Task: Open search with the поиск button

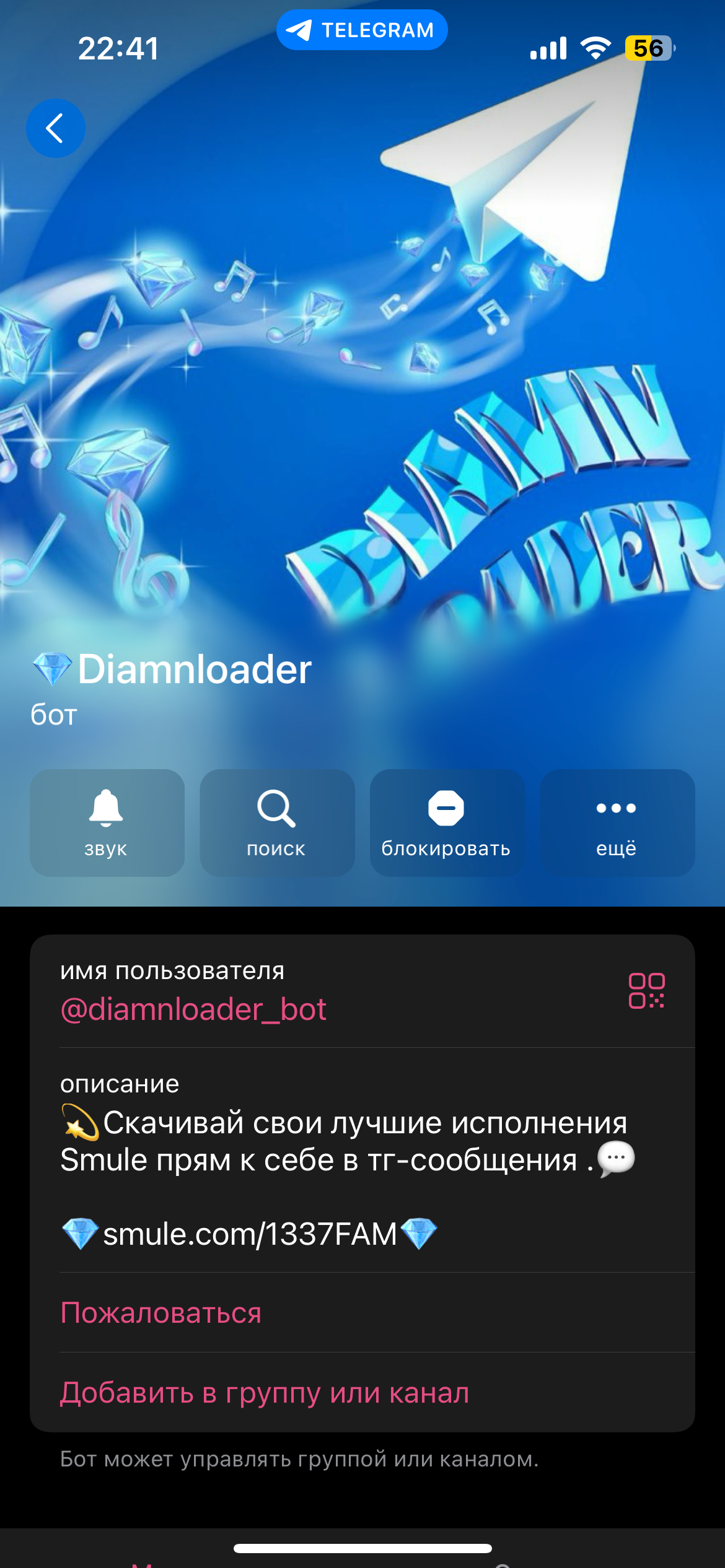Action: pyautogui.click(x=277, y=822)
